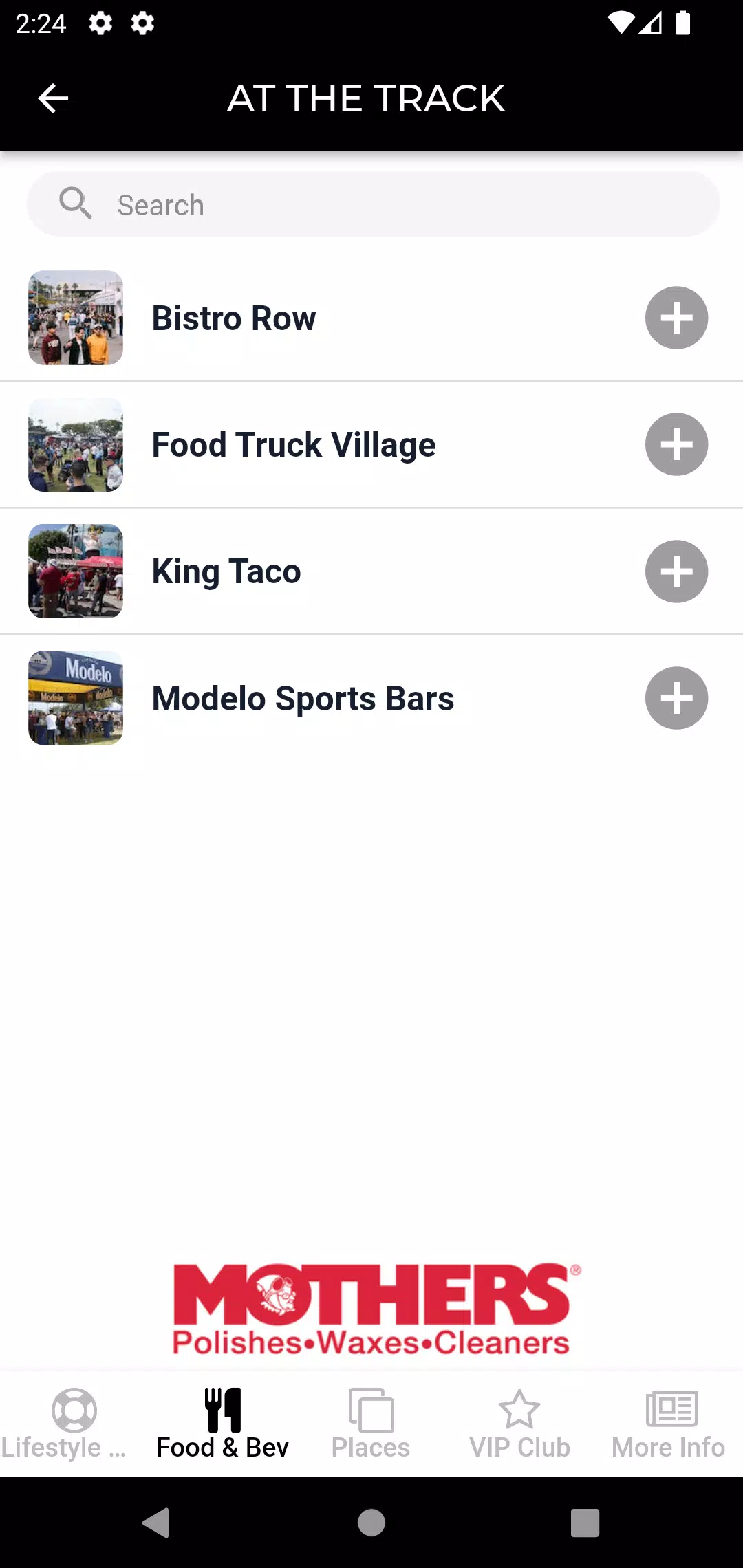Screen dimensions: 743x1568
Task: Tap the system home button
Action: pyautogui.click(x=371, y=1523)
